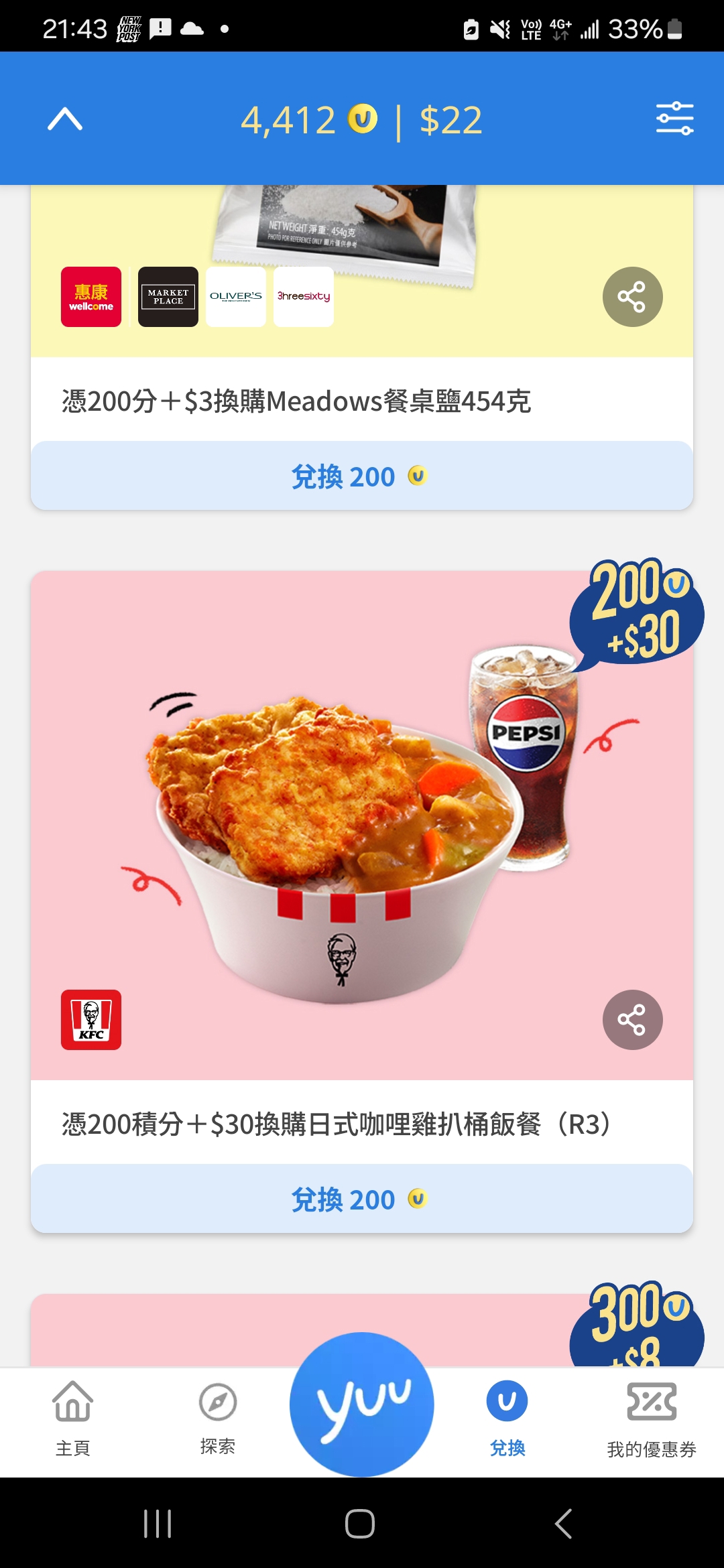Share the Meadows table salt offer
The image size is (724, 1568).
[x=632, y=297]
